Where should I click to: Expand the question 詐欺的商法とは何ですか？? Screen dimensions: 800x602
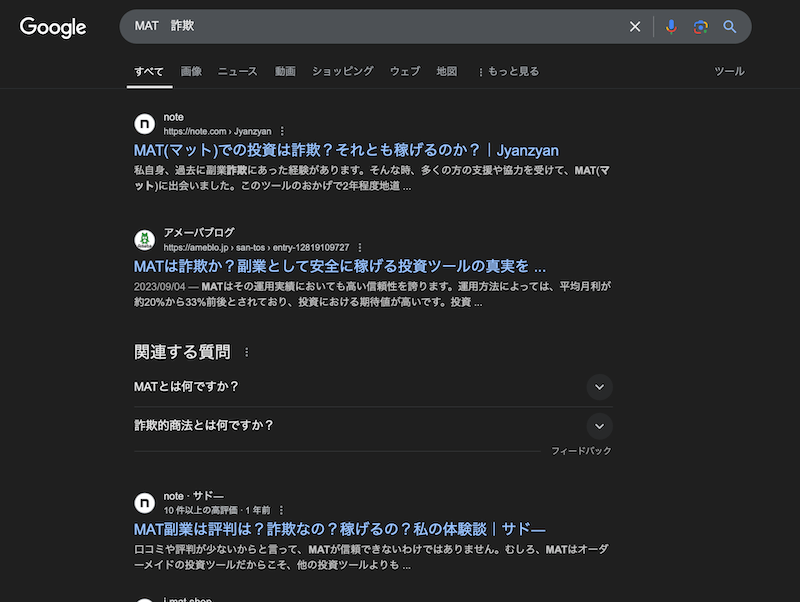pyautogui.click(x=373, y=426)
